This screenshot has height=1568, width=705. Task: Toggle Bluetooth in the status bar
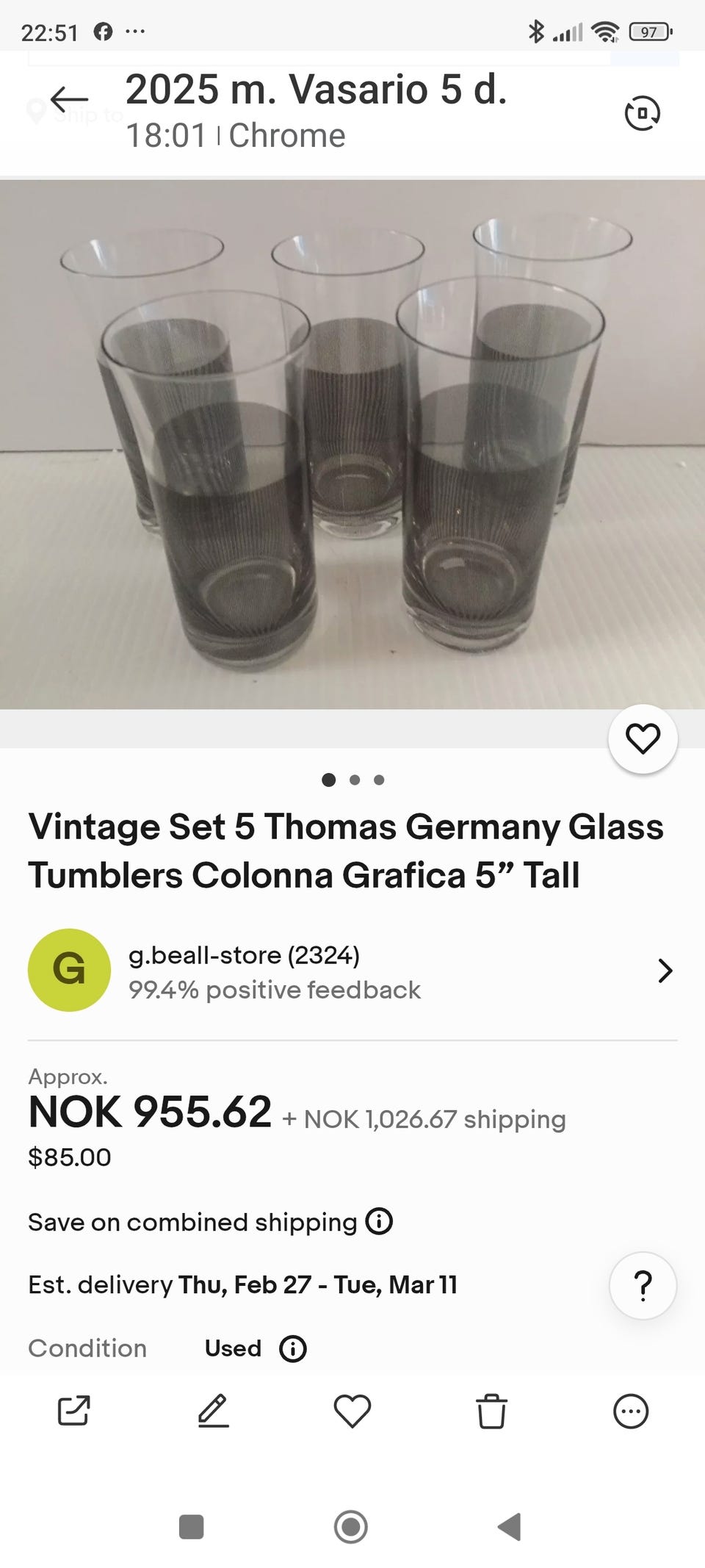[537, 32]
